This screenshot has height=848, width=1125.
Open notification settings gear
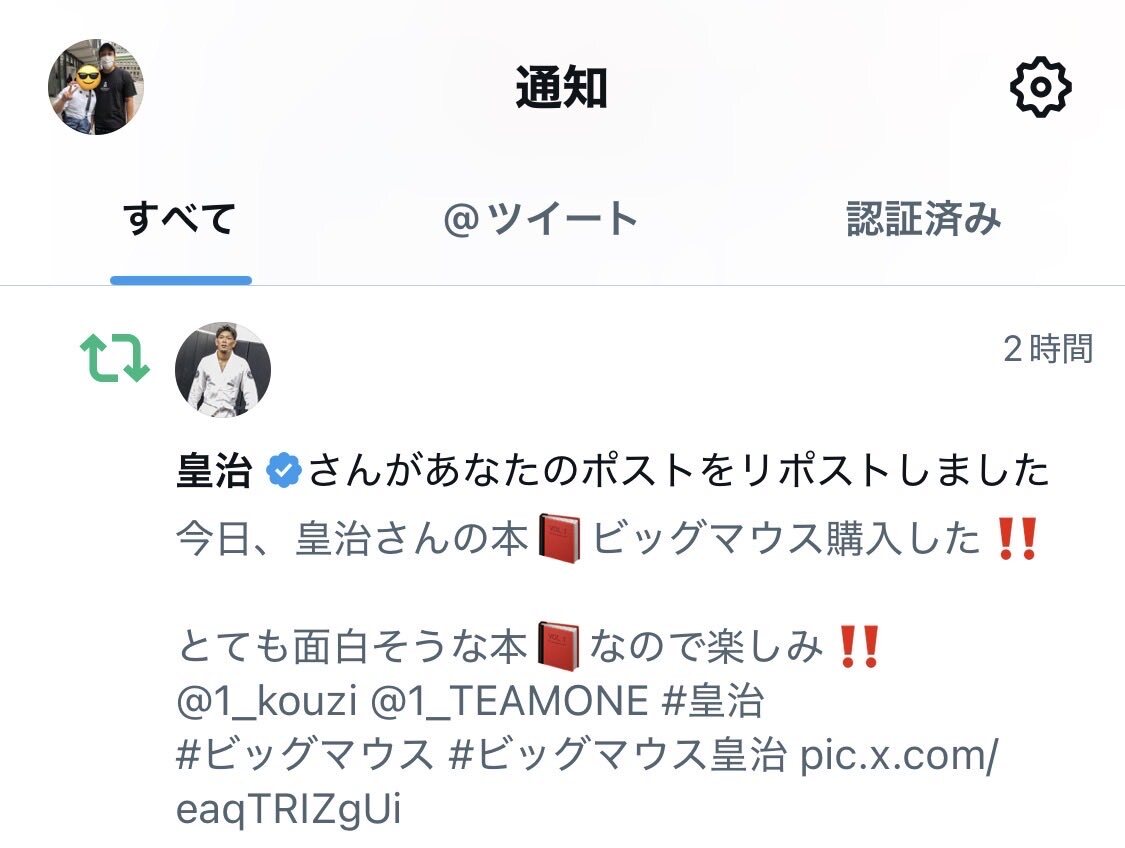(1041, 87)
